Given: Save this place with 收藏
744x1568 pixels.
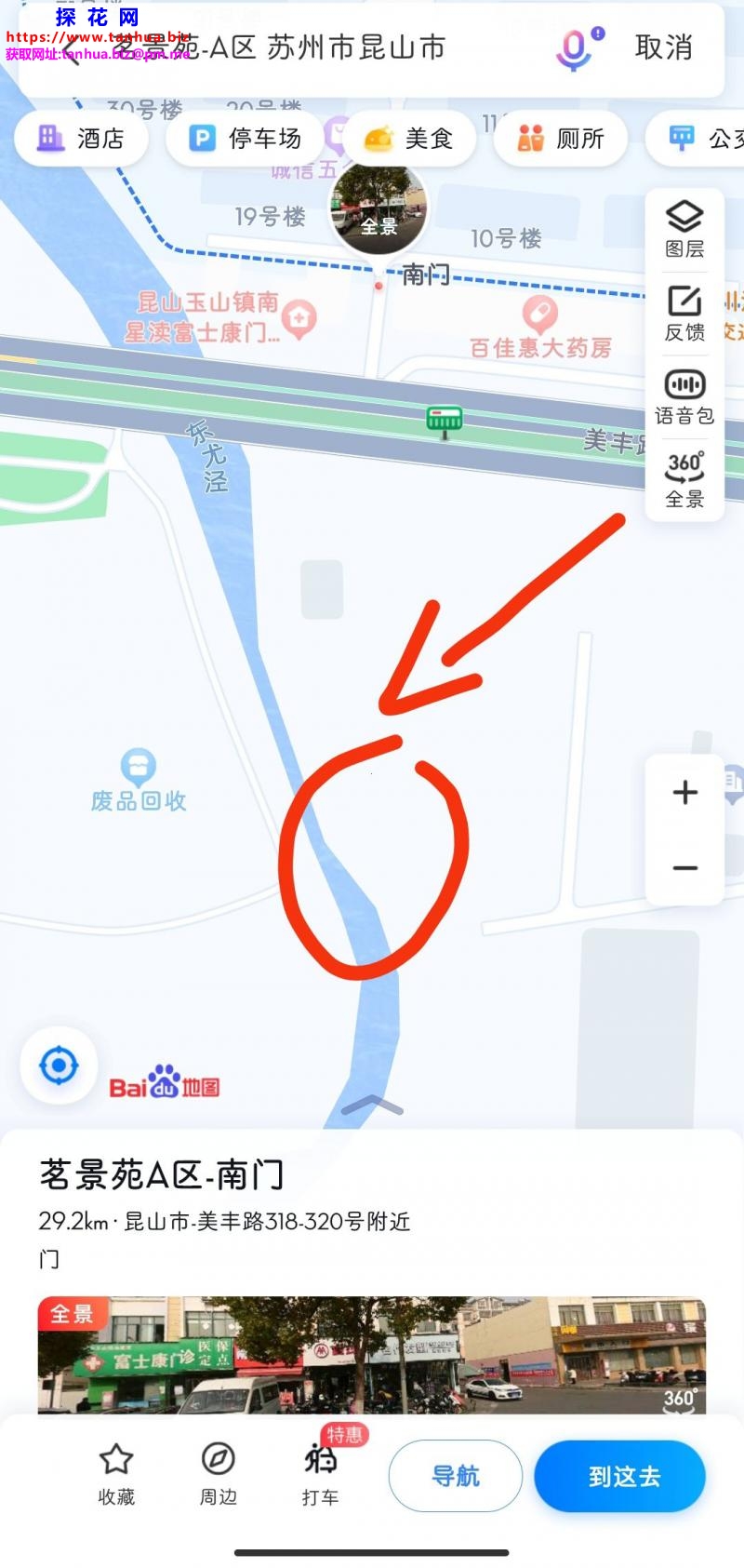Looking at the screenshot, I should [116, 1473].
